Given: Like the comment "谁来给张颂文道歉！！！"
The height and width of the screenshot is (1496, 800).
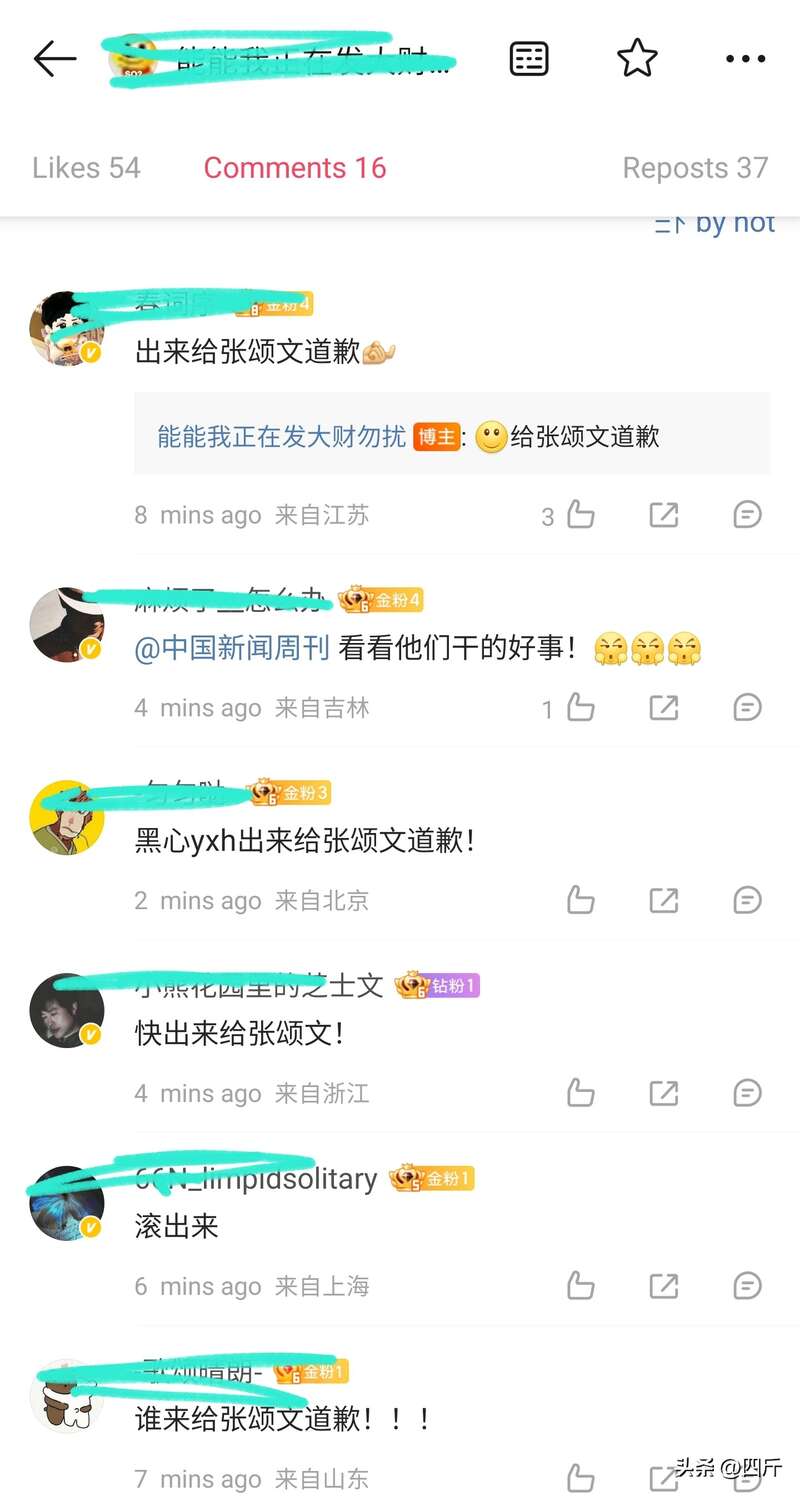Looking at the screenshot, I should [x=580, y=1478].
